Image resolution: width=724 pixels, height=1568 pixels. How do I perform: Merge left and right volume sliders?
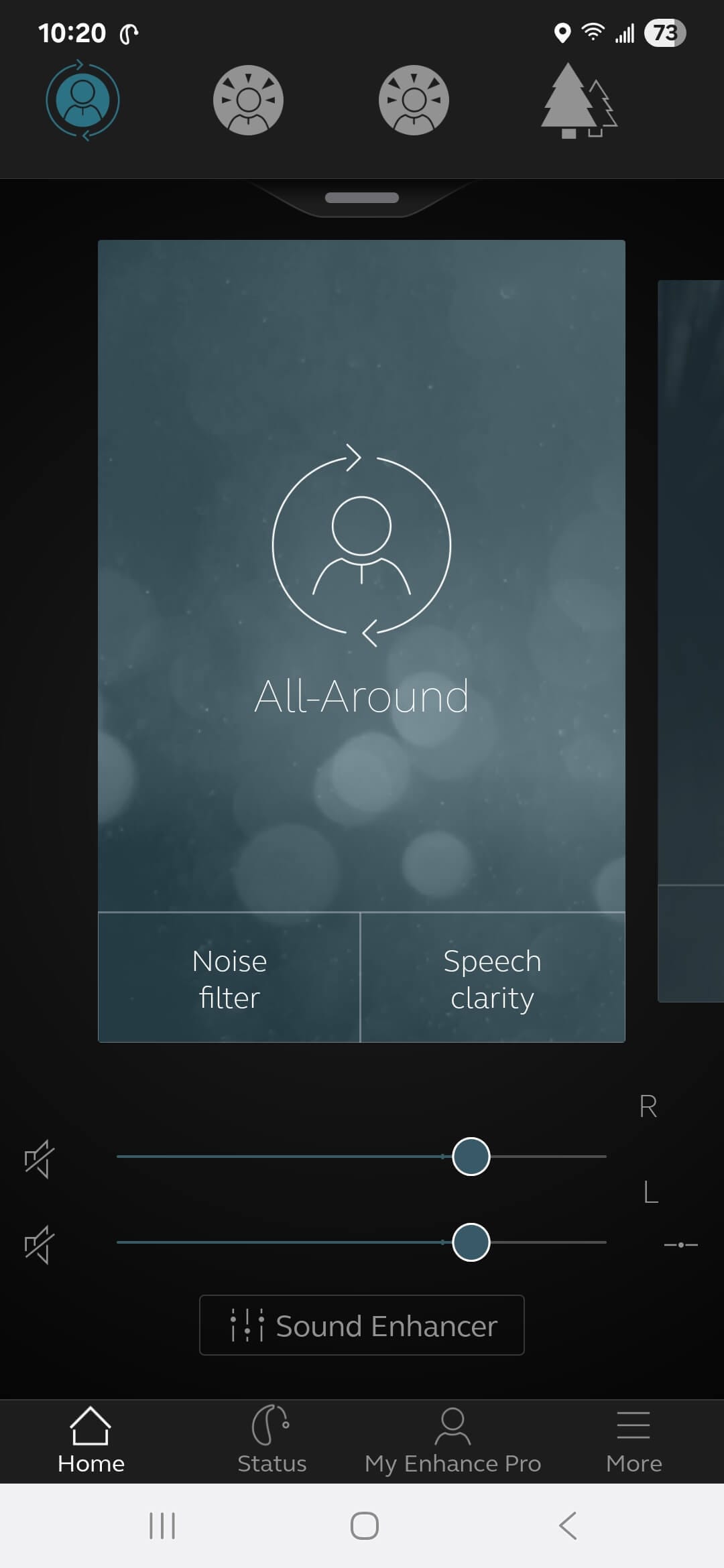click(x=680, y=1245)
